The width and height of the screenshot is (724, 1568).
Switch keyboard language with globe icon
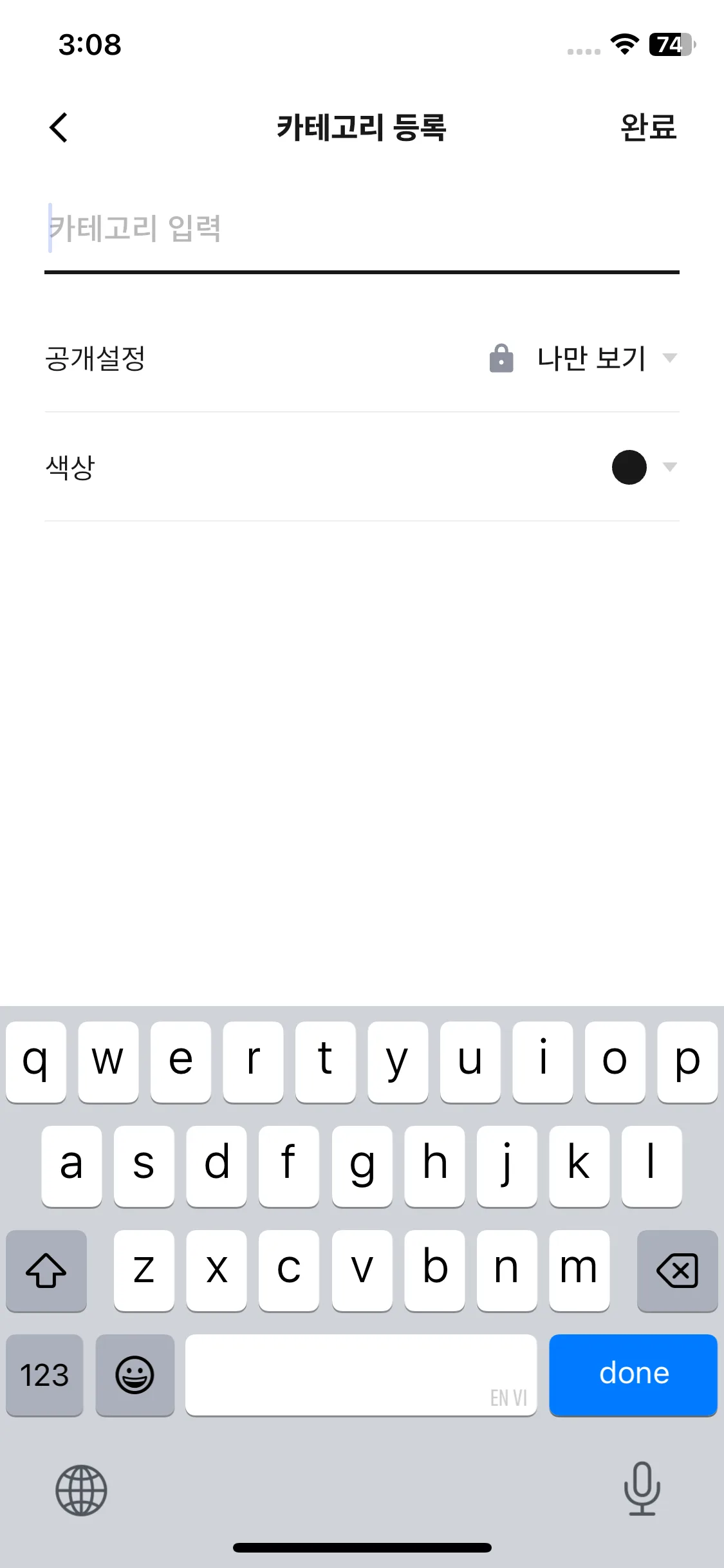pyautogui.click(x=81, y=1489)
